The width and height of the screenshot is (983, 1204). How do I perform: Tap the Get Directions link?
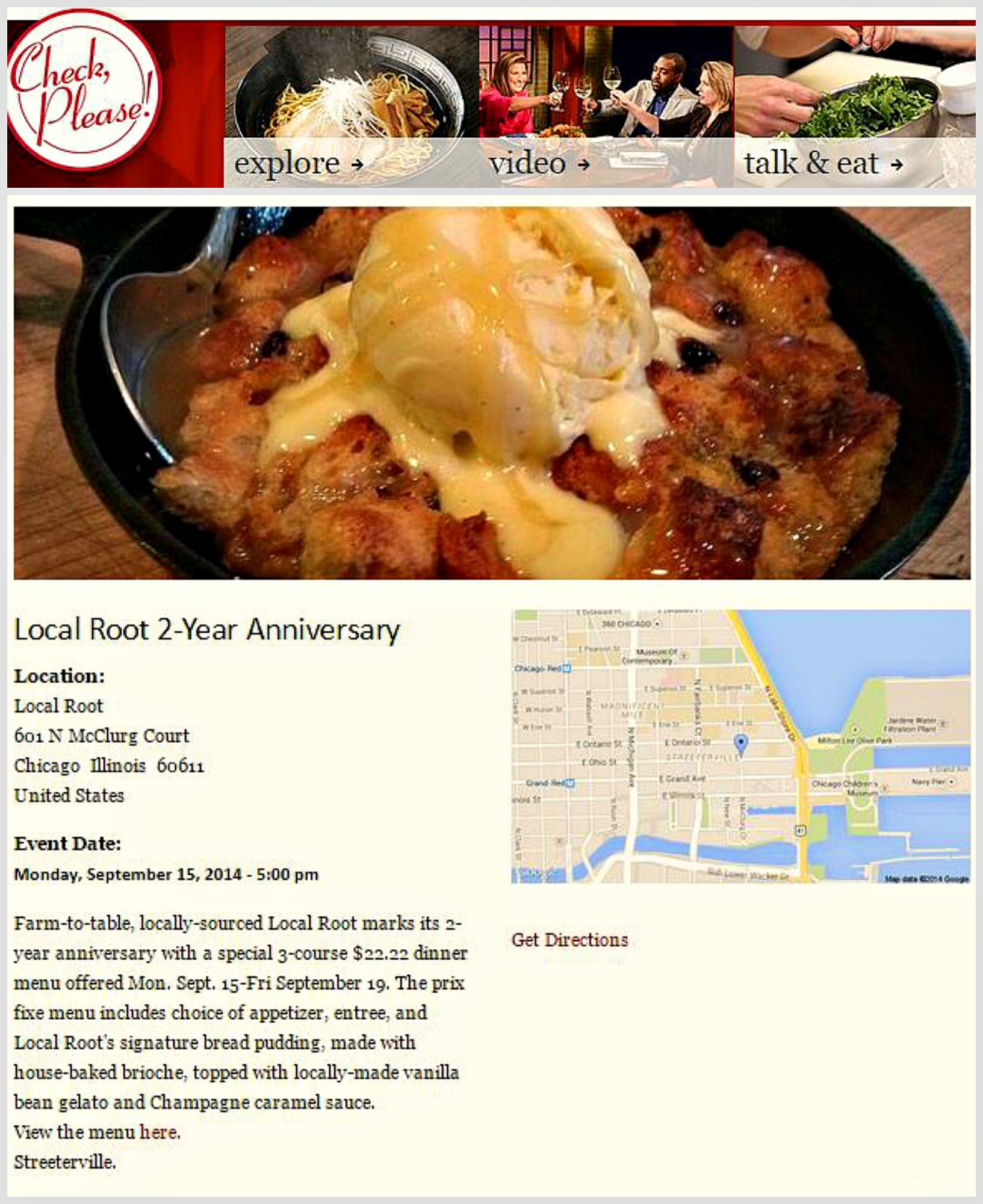[x=569, y=940]
